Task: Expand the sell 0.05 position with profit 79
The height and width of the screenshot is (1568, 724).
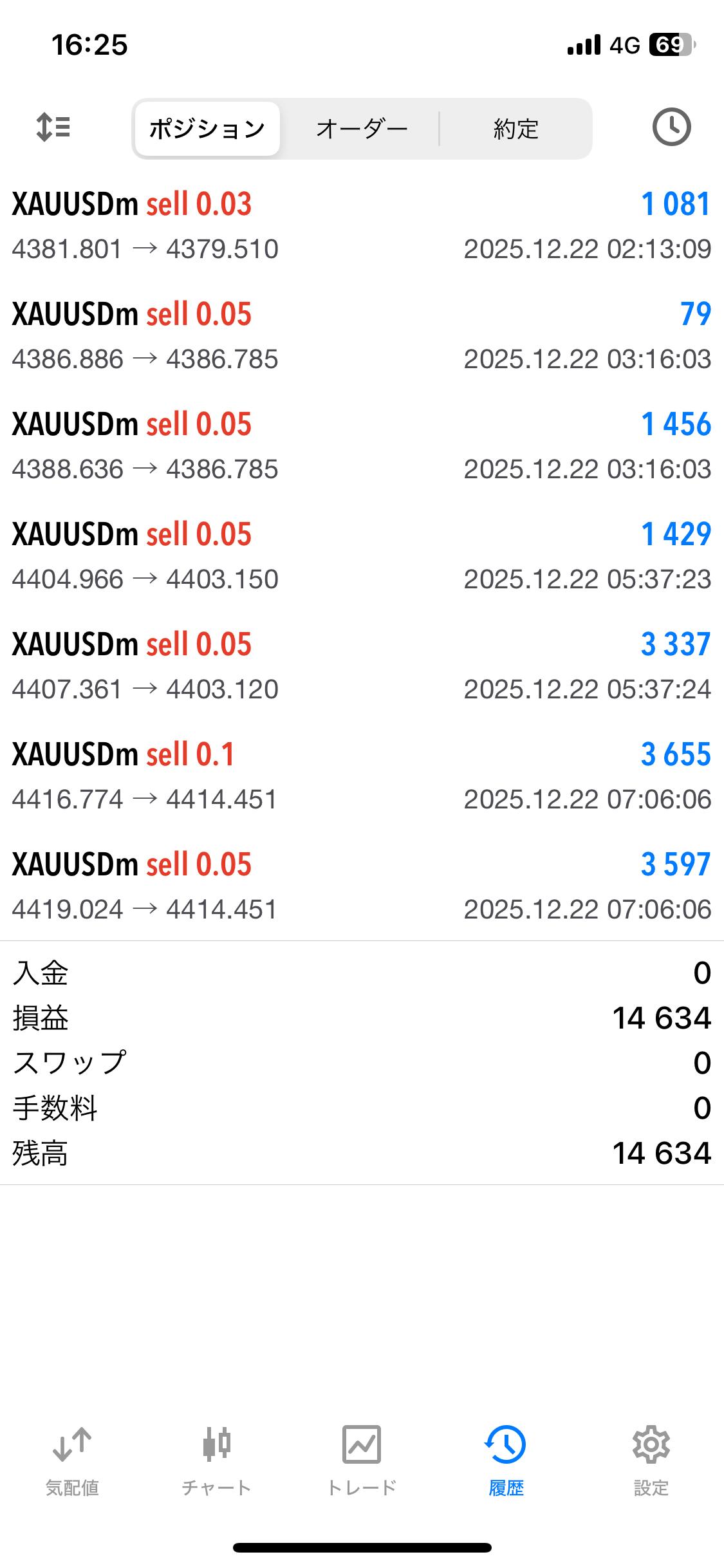Action: tap(362, 336)
